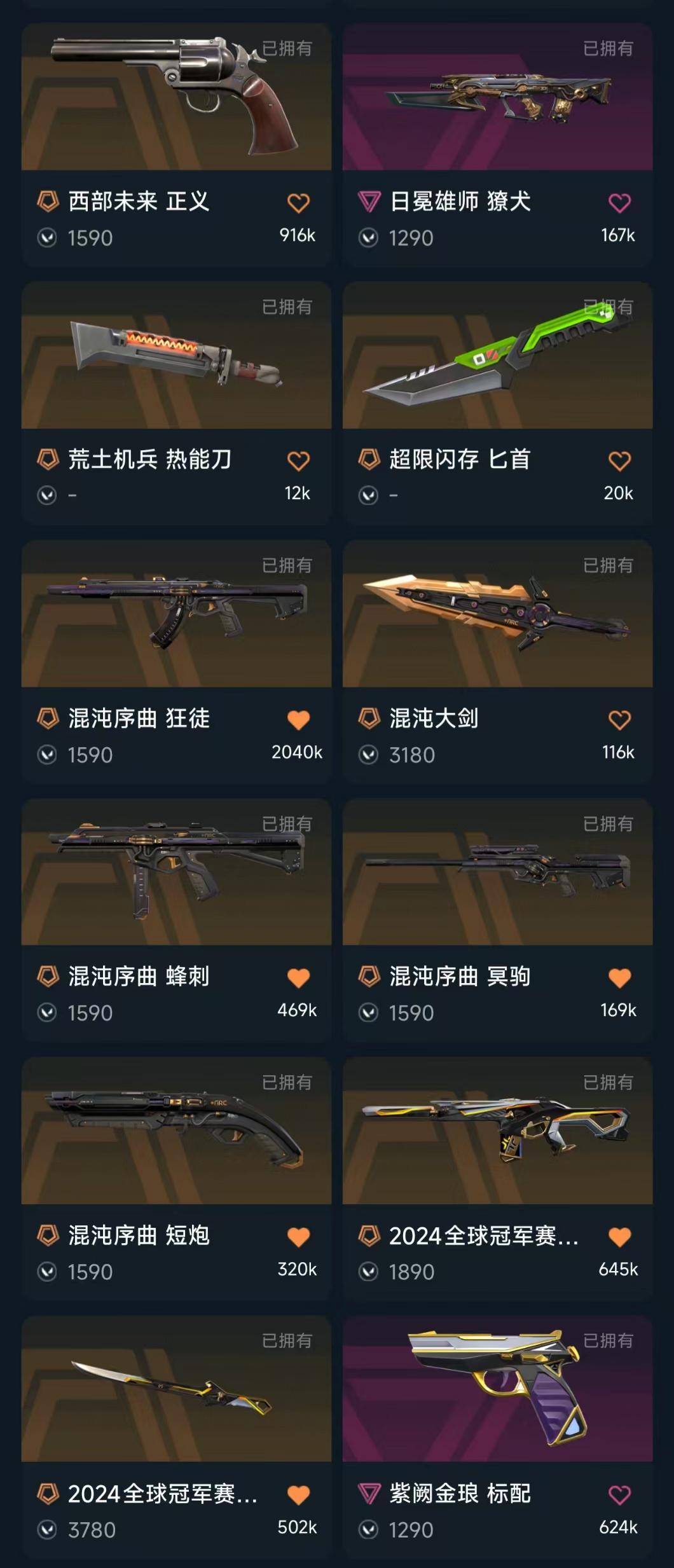Add a like to 荒土机兵 热能刀
This screenshot has width=674, height=1568.
click(x=298, y=461)
